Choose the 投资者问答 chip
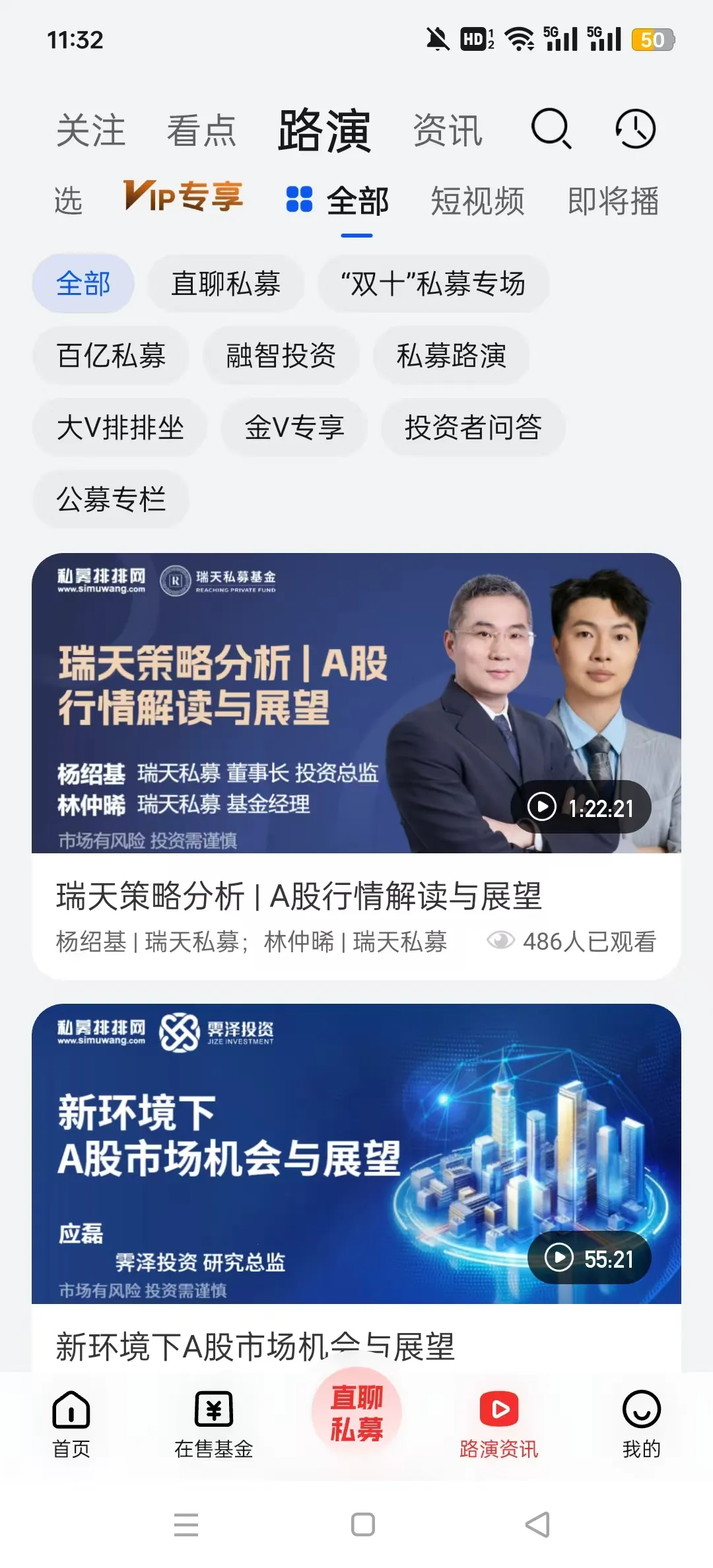The image size is (713, 1568). pyautogui.click(x=473, y=428)
